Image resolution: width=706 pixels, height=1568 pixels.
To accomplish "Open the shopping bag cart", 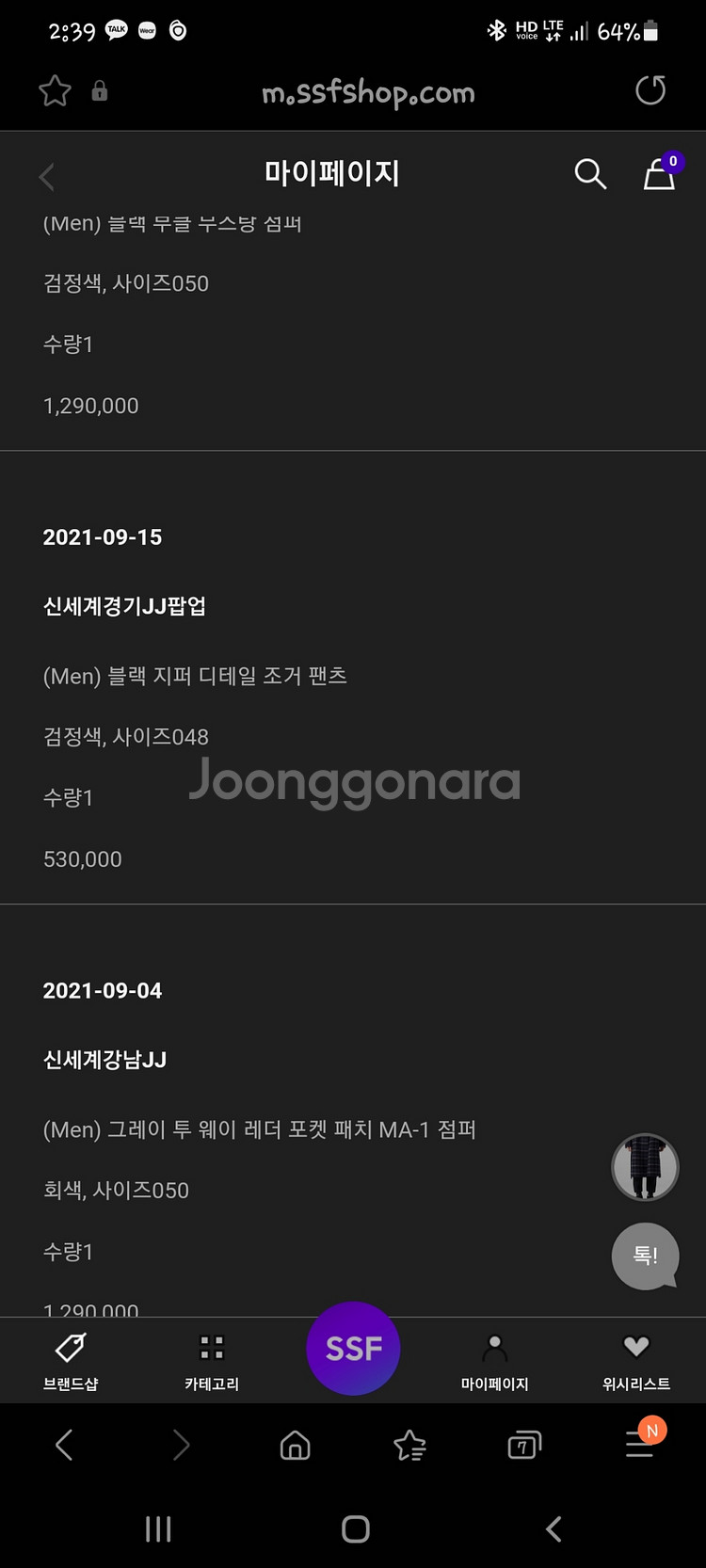I will point(659,174).
